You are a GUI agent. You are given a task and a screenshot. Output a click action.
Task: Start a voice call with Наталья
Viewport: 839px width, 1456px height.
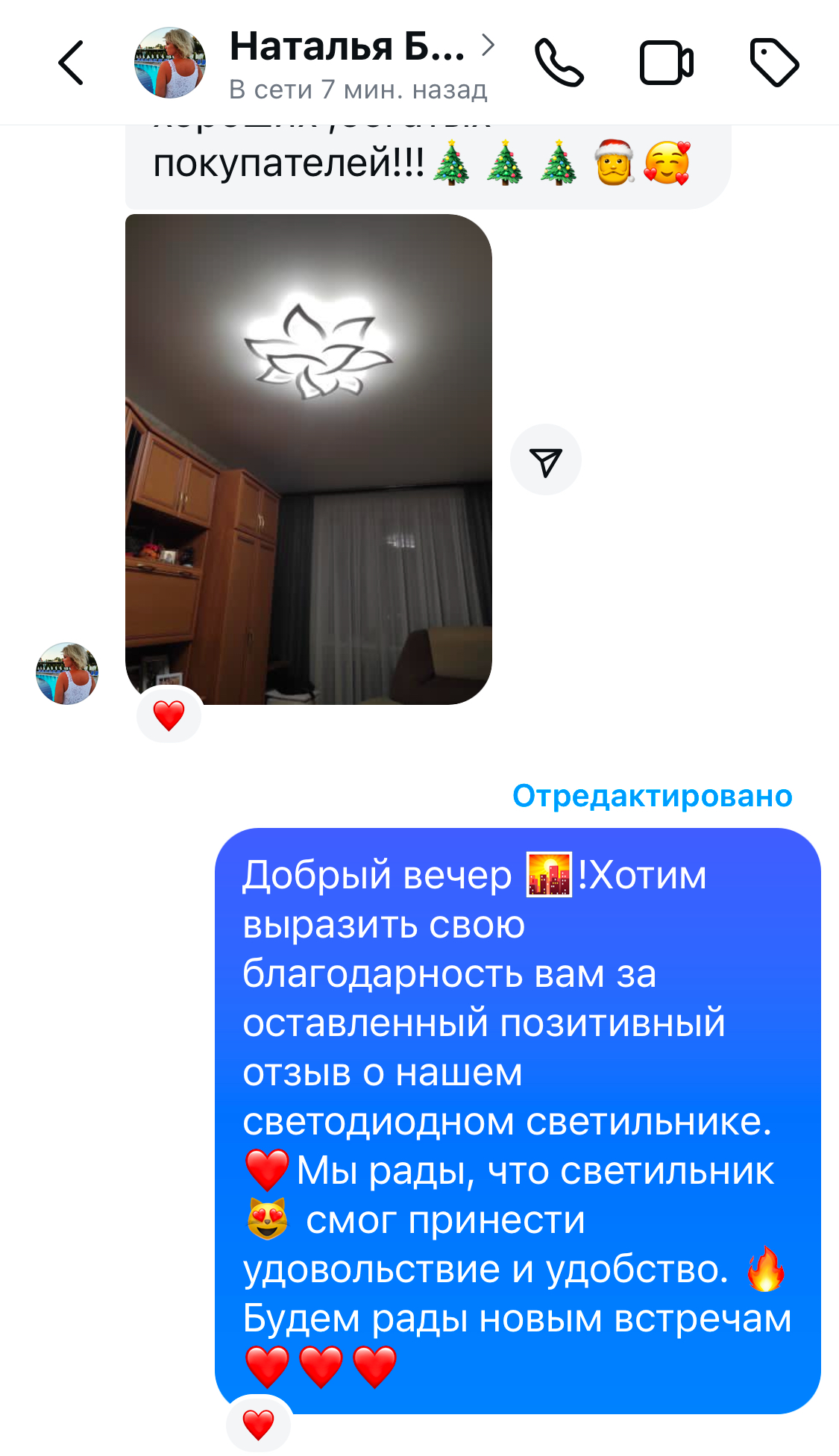point(559,63)
